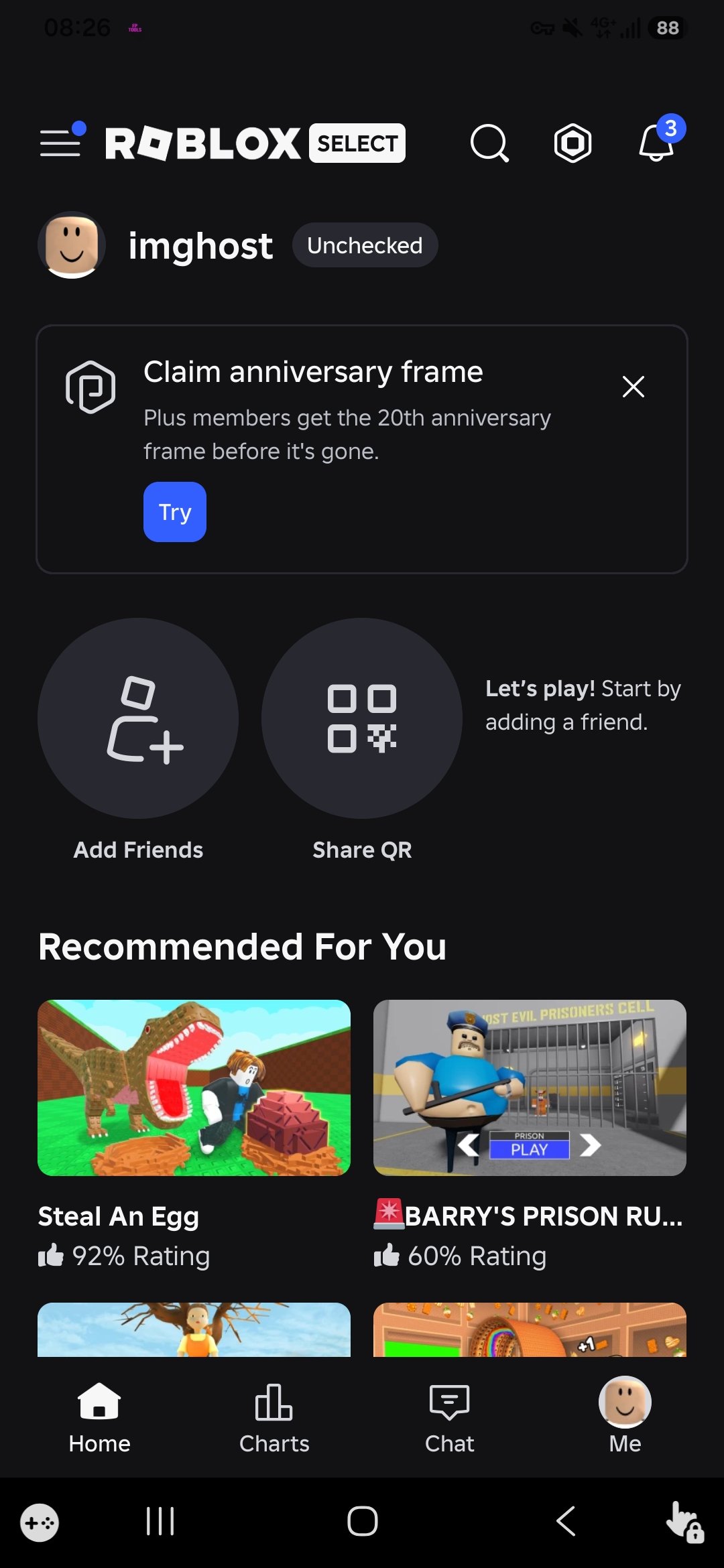The height and width of the screenshot is (1568, 724).
Task: Open the hamburger menu
Action: pyautogui.click(x=62, y=141)
